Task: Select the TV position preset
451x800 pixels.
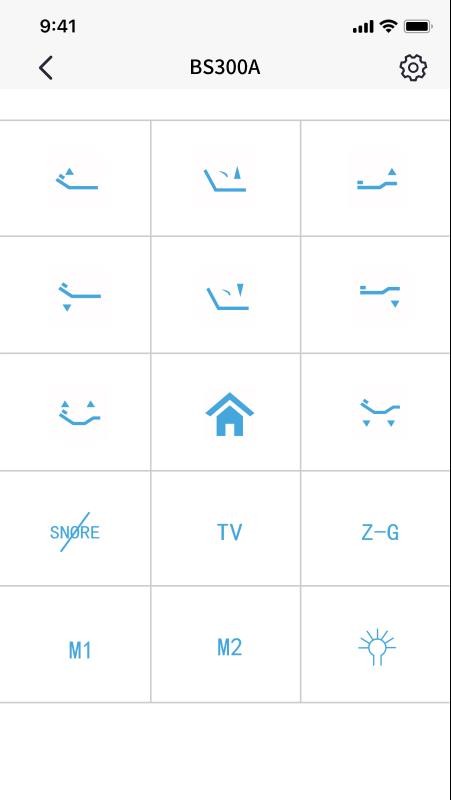Action: click(x=230, y=532)
